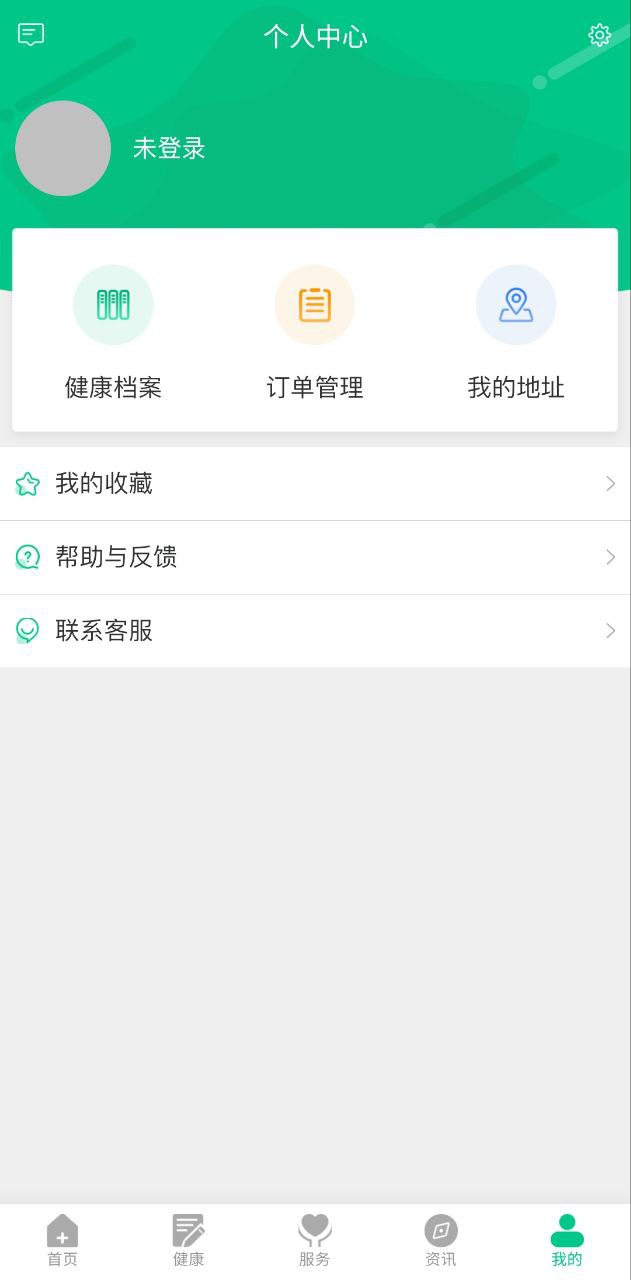Switch to the 服务 tab
This screenshot has height=1280, width=631.
click(x=314, y=1240)
